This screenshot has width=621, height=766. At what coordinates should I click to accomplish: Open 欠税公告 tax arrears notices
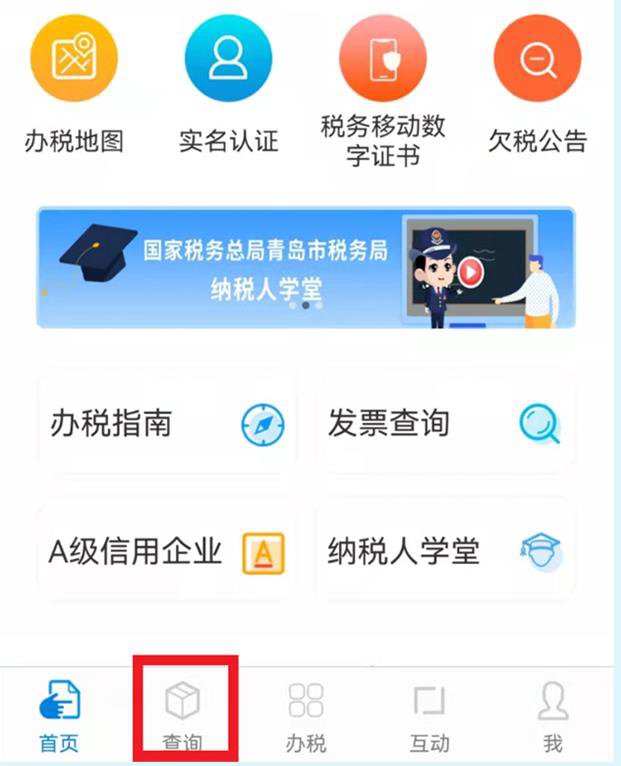coord(537,60)
